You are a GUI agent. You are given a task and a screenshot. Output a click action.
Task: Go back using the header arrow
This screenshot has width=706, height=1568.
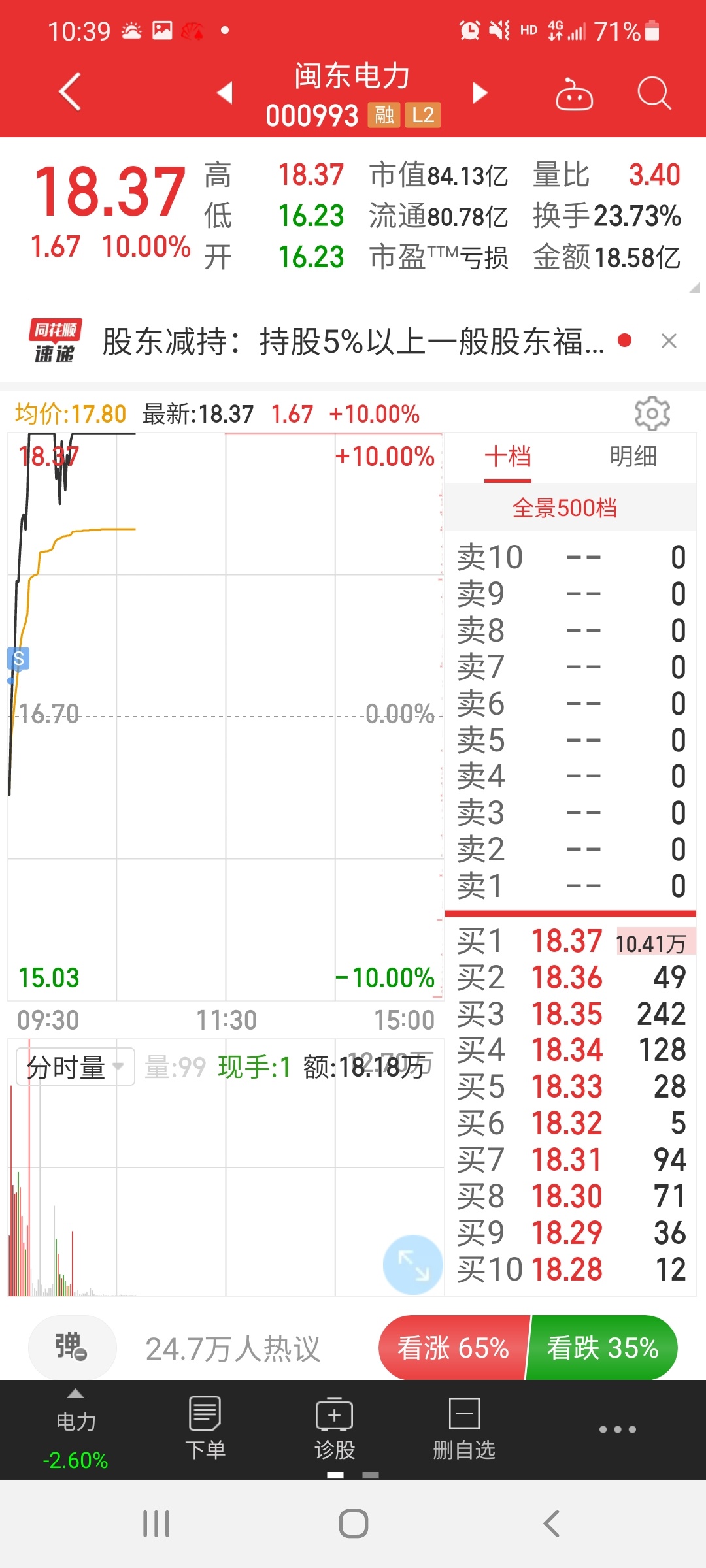(x=71, y=91)
